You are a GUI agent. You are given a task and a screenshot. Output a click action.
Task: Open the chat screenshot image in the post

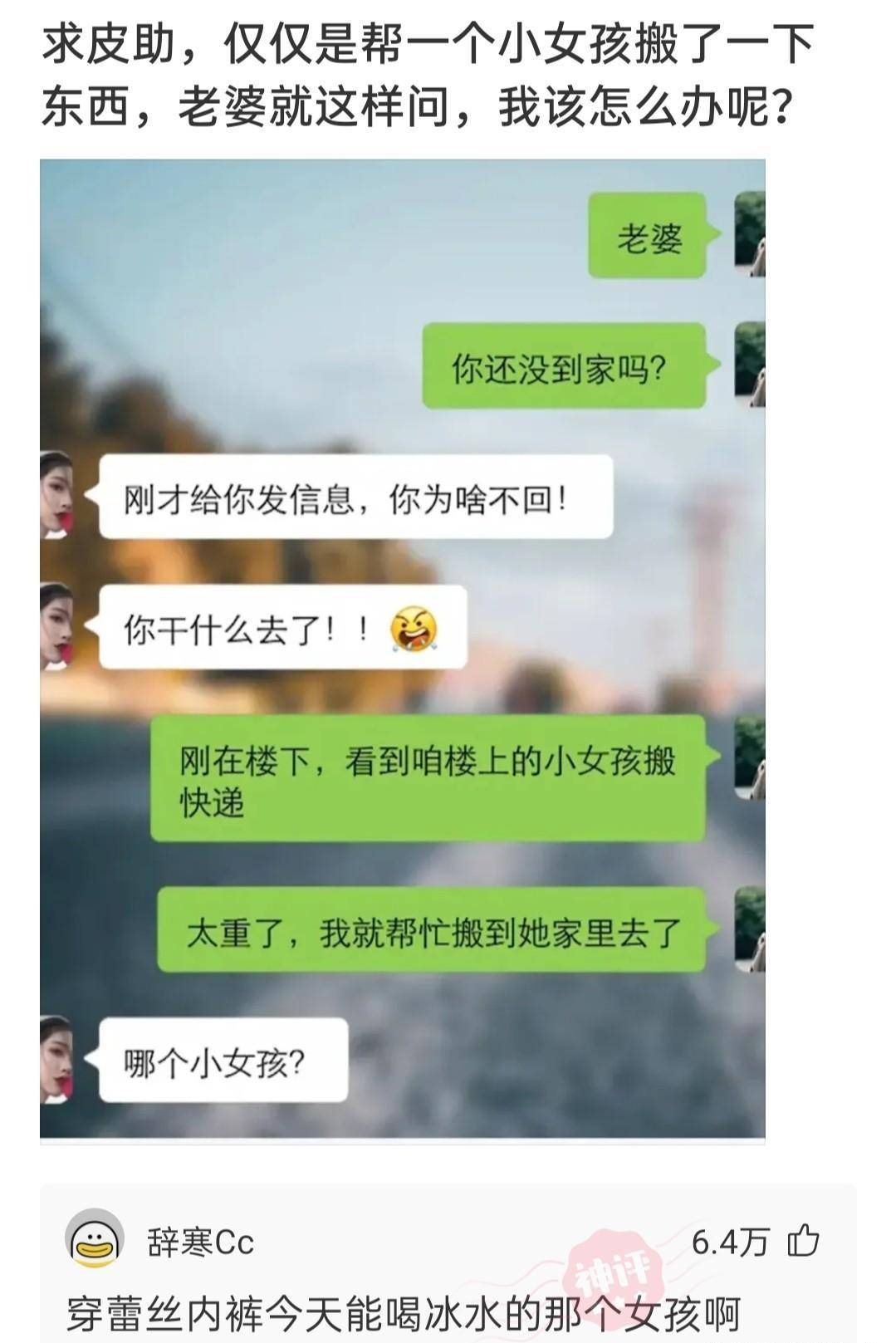coord(402,648)
